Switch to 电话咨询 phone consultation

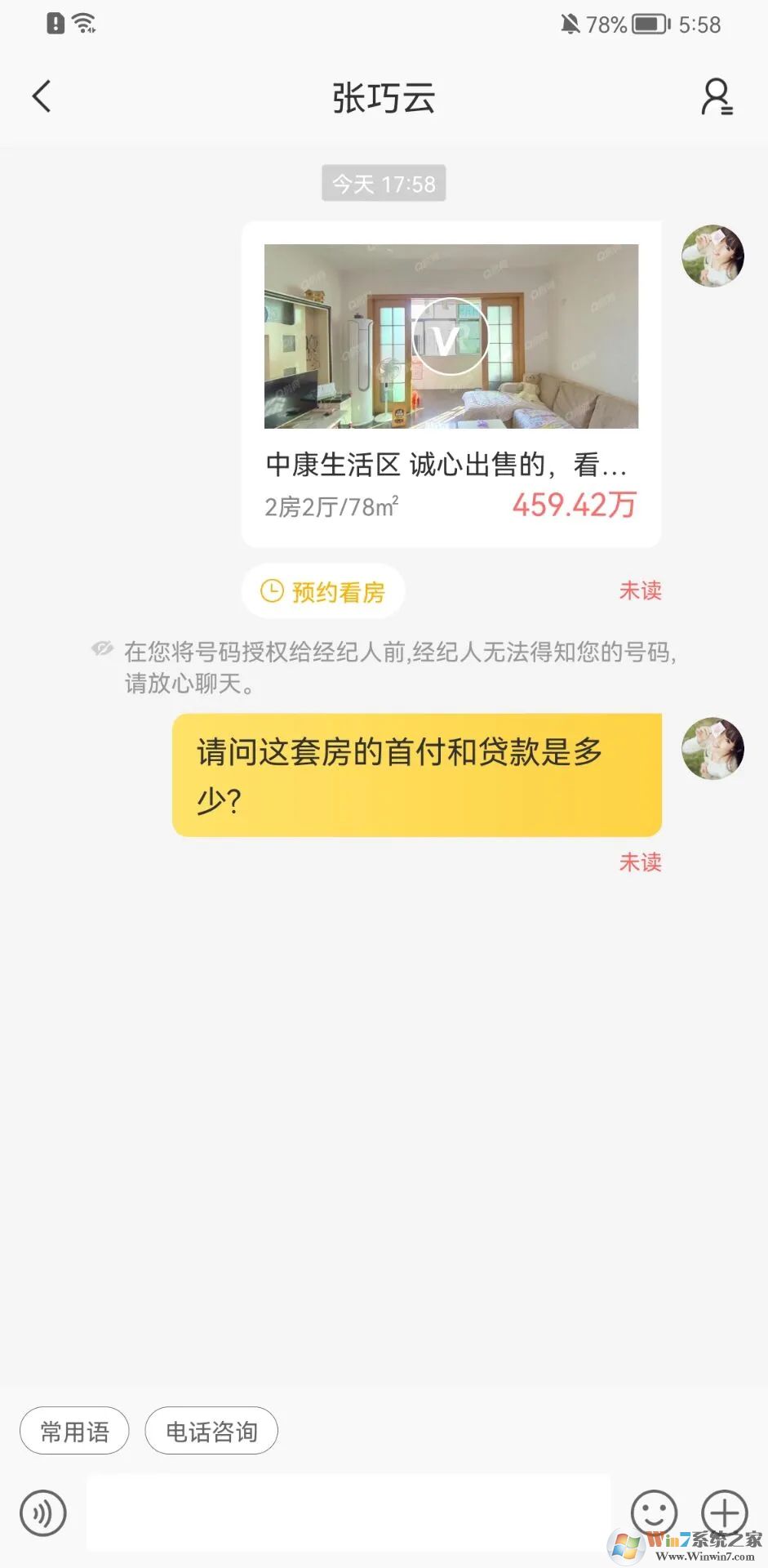coord(211,1431)
